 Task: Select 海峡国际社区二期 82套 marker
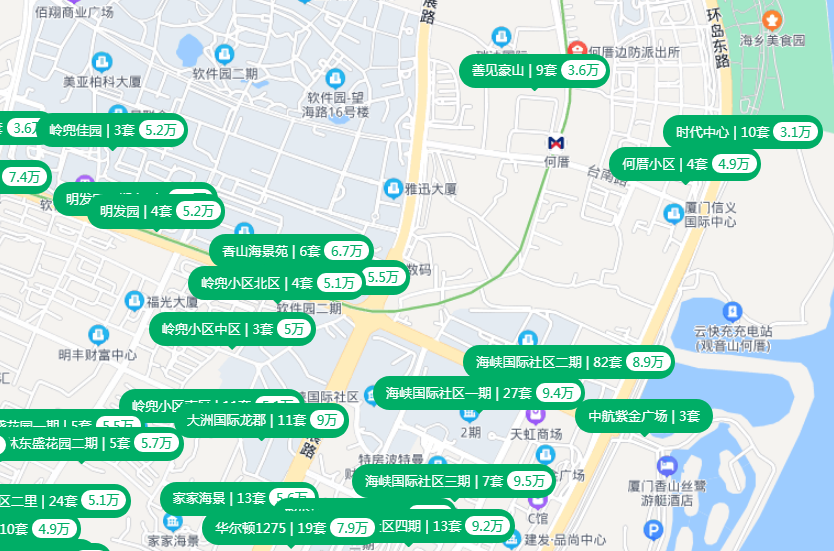tap(568, 362)
